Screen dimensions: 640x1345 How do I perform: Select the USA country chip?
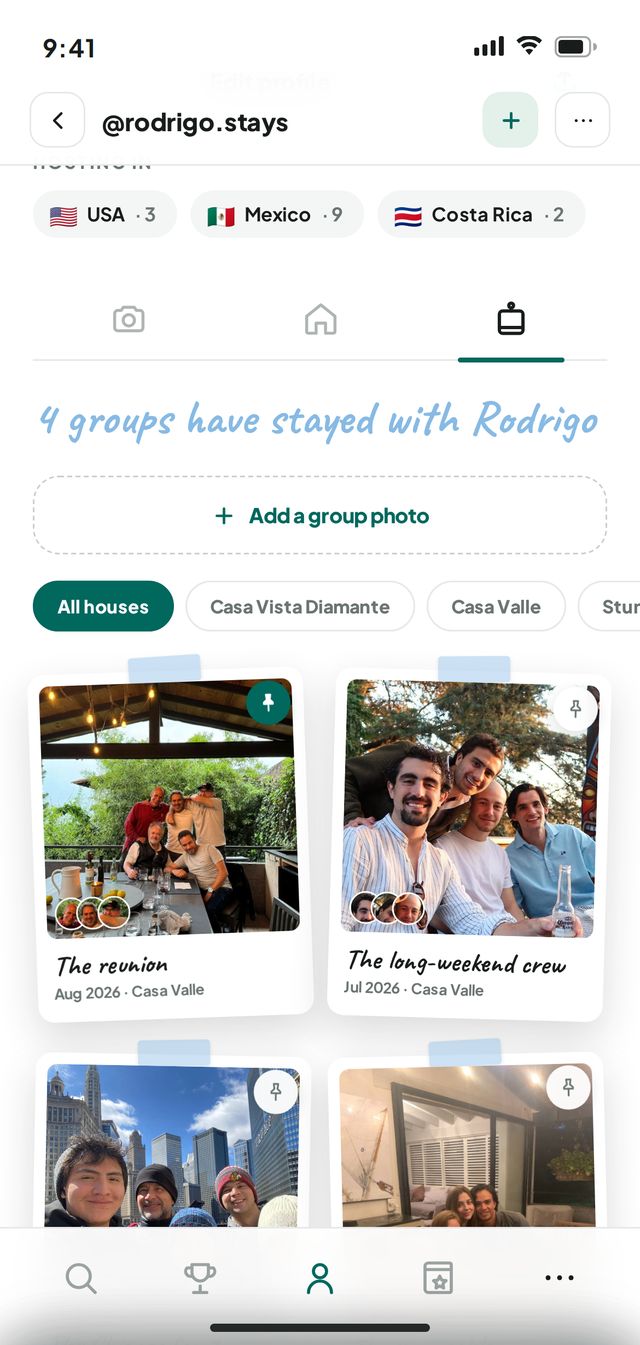[x=104, y=214]
